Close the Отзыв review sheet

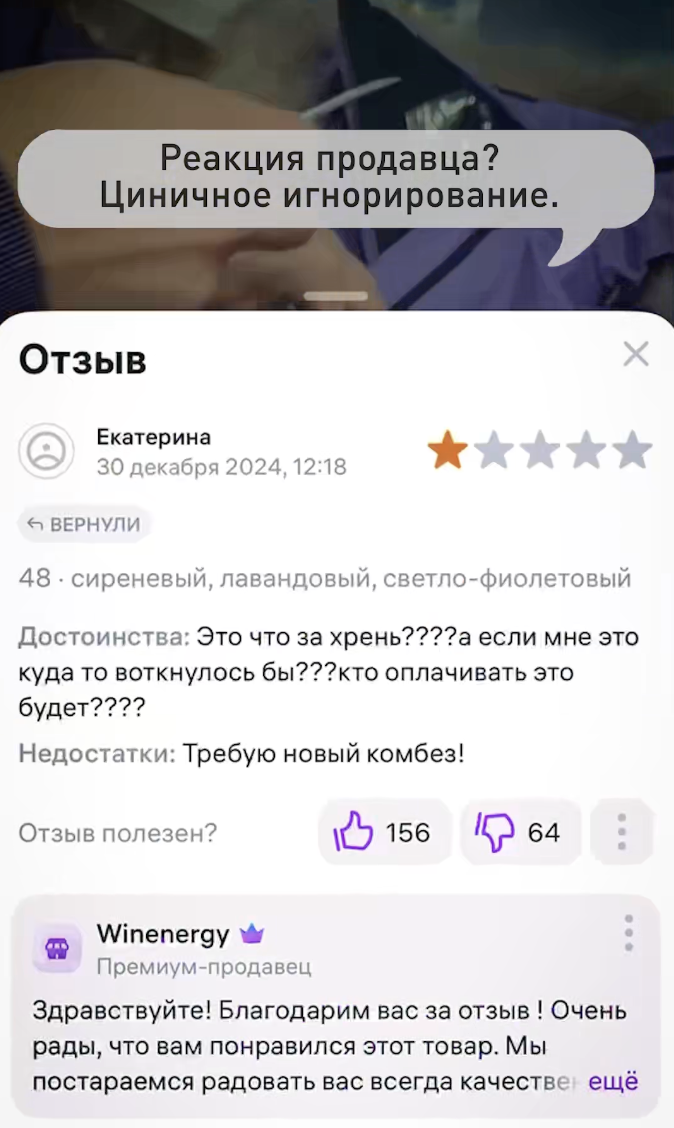click(x=636, y=354)
